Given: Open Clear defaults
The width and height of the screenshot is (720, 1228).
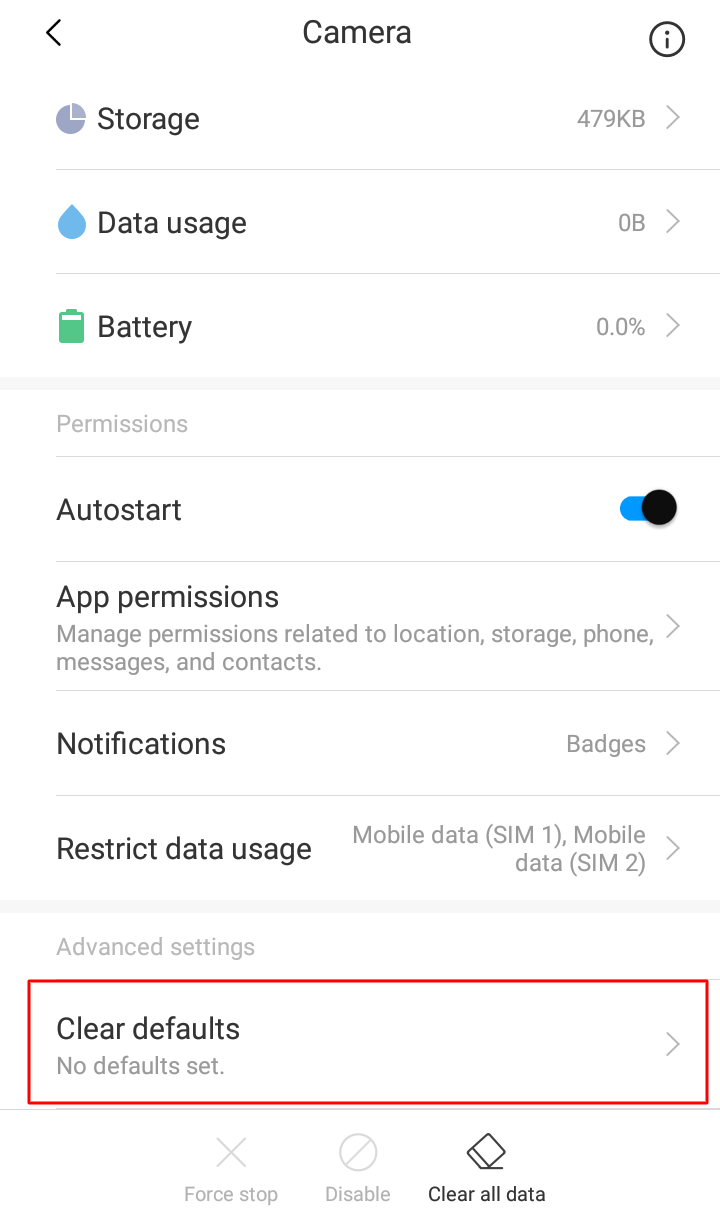Looking at the screenshot, I should tap(368, 1044).
